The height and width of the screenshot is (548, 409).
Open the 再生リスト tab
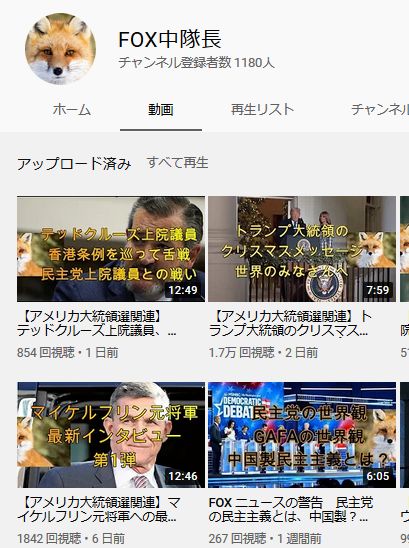click(263, 110)
